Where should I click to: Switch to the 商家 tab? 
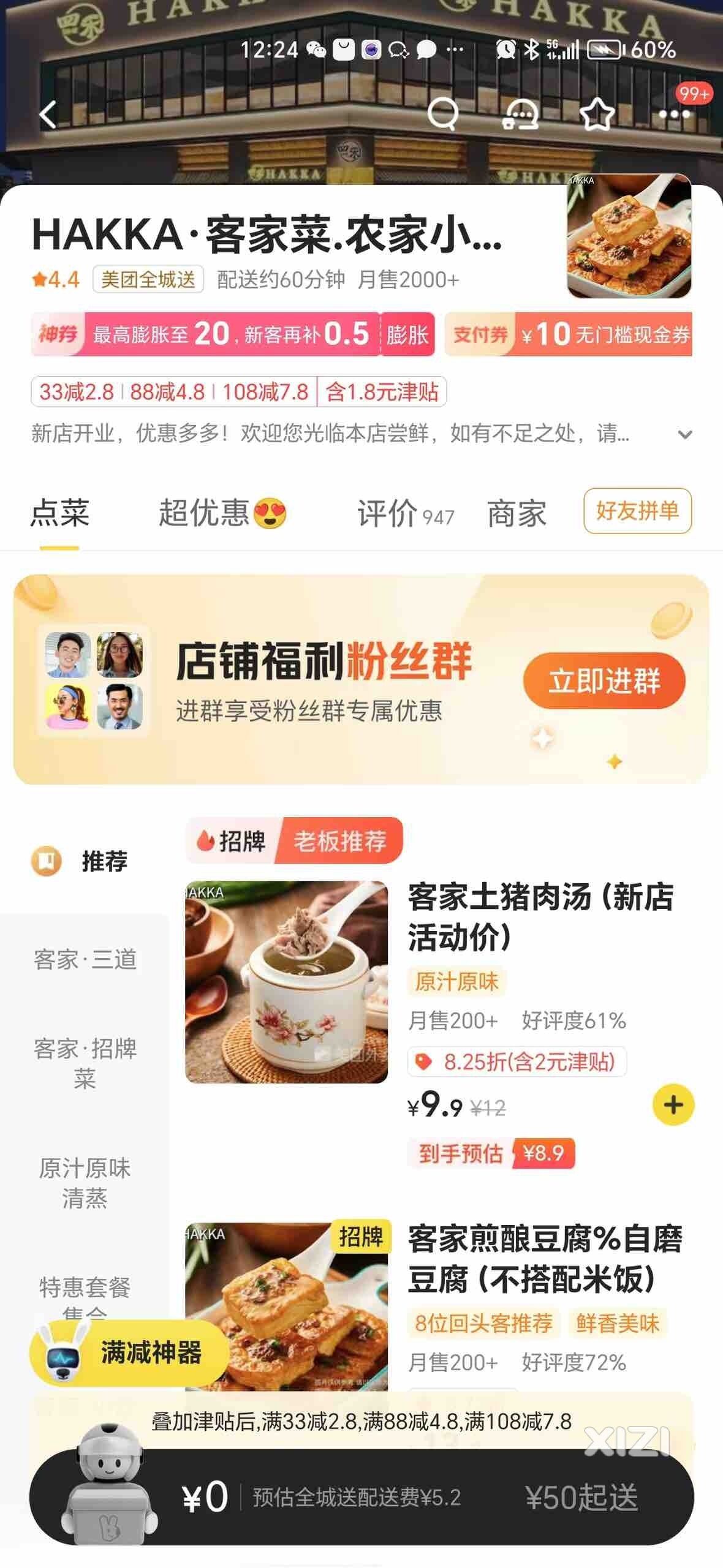516,513
